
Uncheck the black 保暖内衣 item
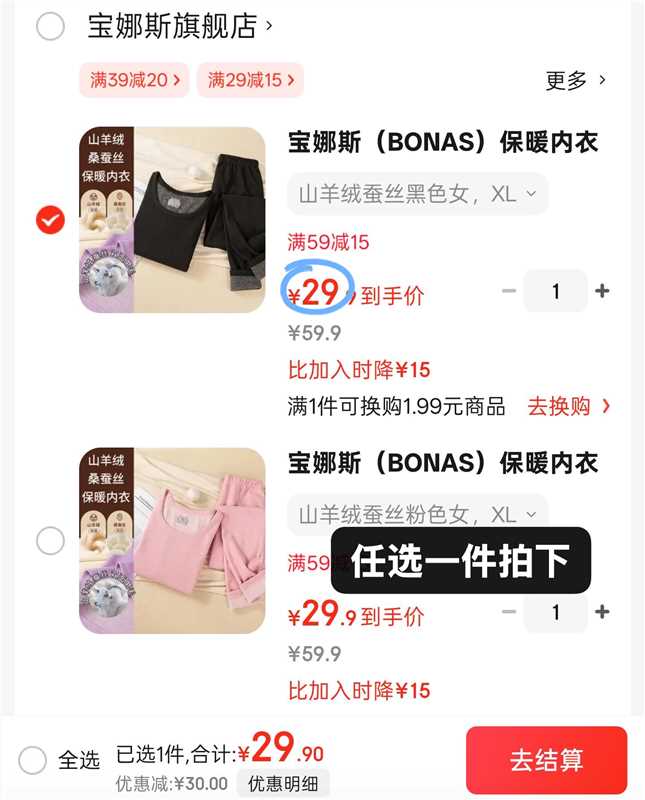click(x=50, y=219)
